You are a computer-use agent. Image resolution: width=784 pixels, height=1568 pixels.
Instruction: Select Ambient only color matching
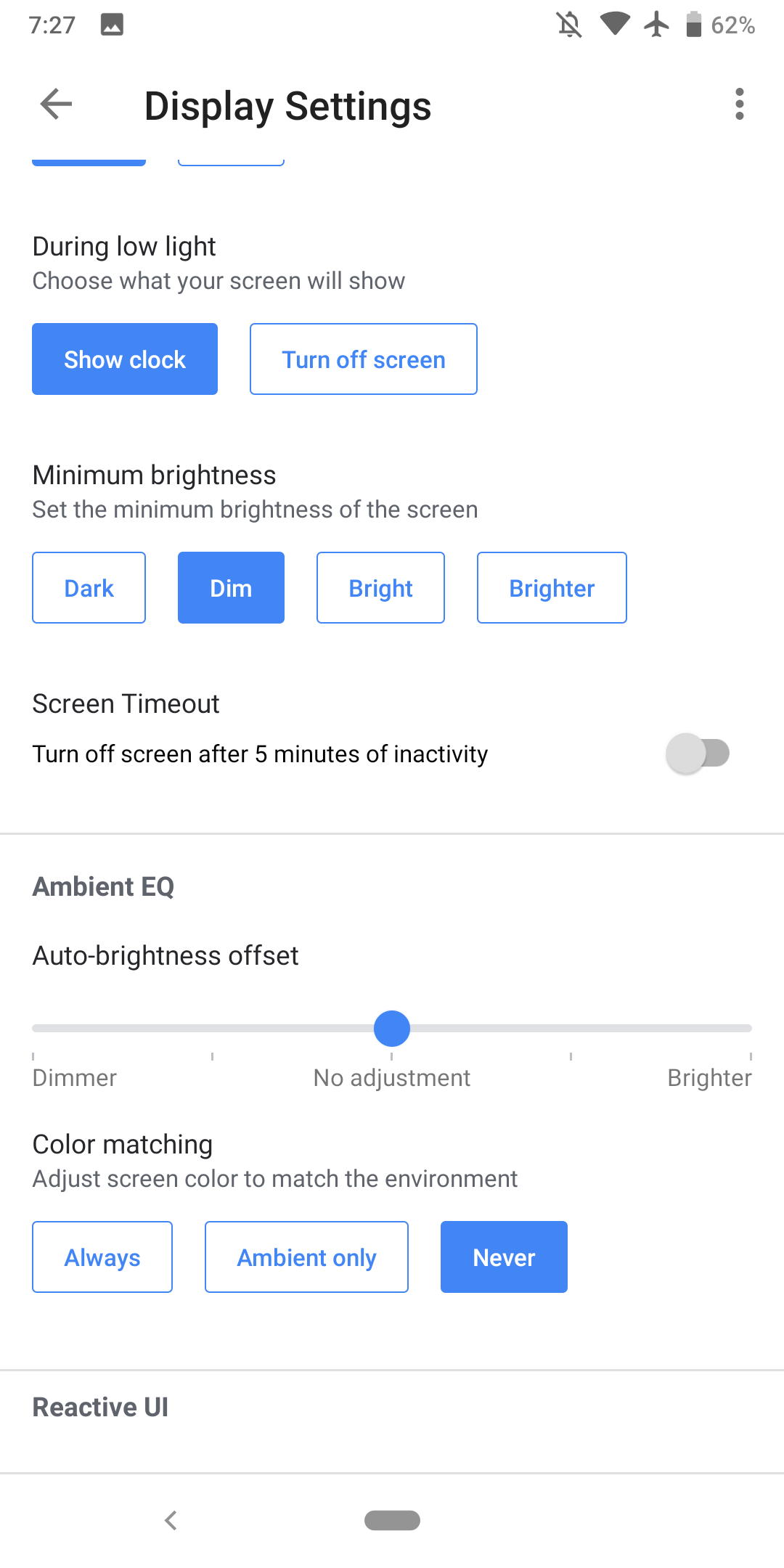[x=306, y=1257]
